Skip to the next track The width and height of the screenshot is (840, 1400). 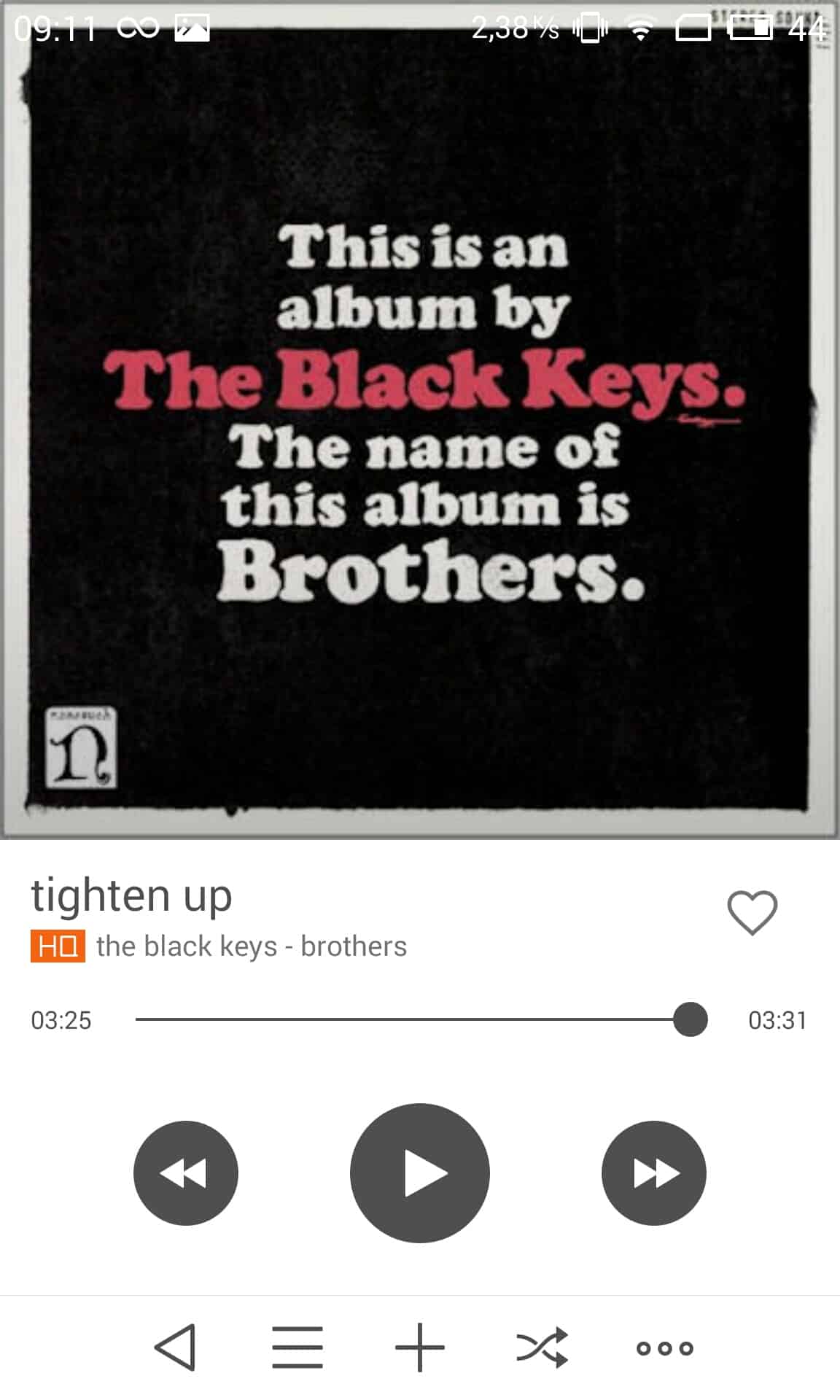pos(653,1173)
